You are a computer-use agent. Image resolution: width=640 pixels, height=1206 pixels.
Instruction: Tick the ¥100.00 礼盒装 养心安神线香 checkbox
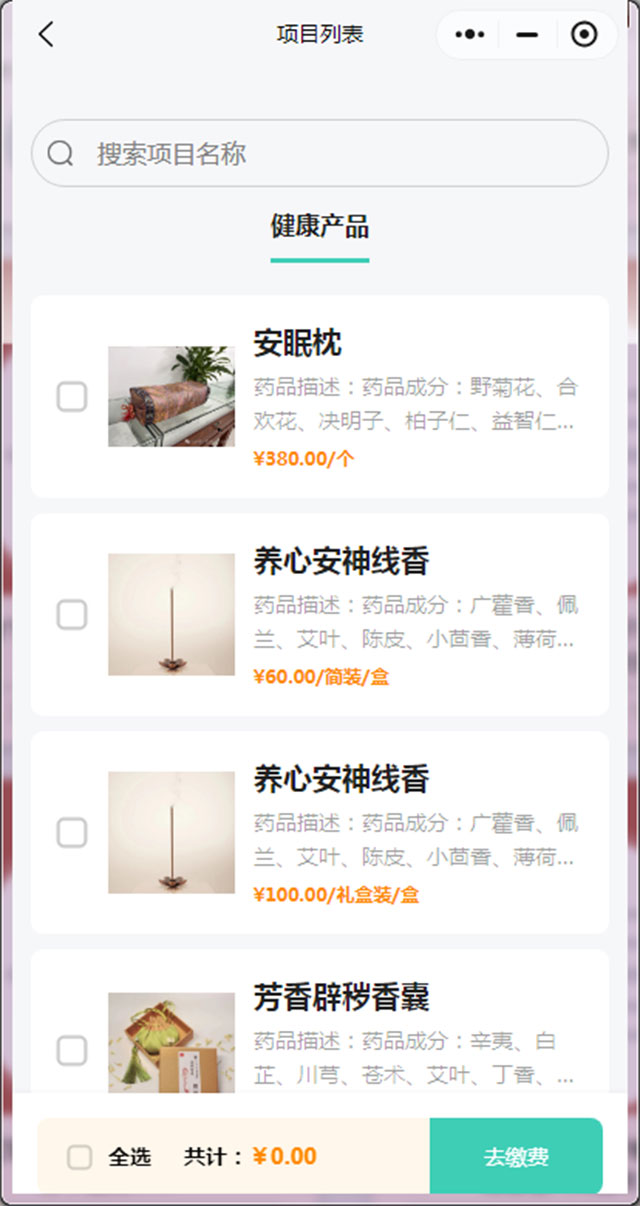pyautogui.click(x=72, y=833)
